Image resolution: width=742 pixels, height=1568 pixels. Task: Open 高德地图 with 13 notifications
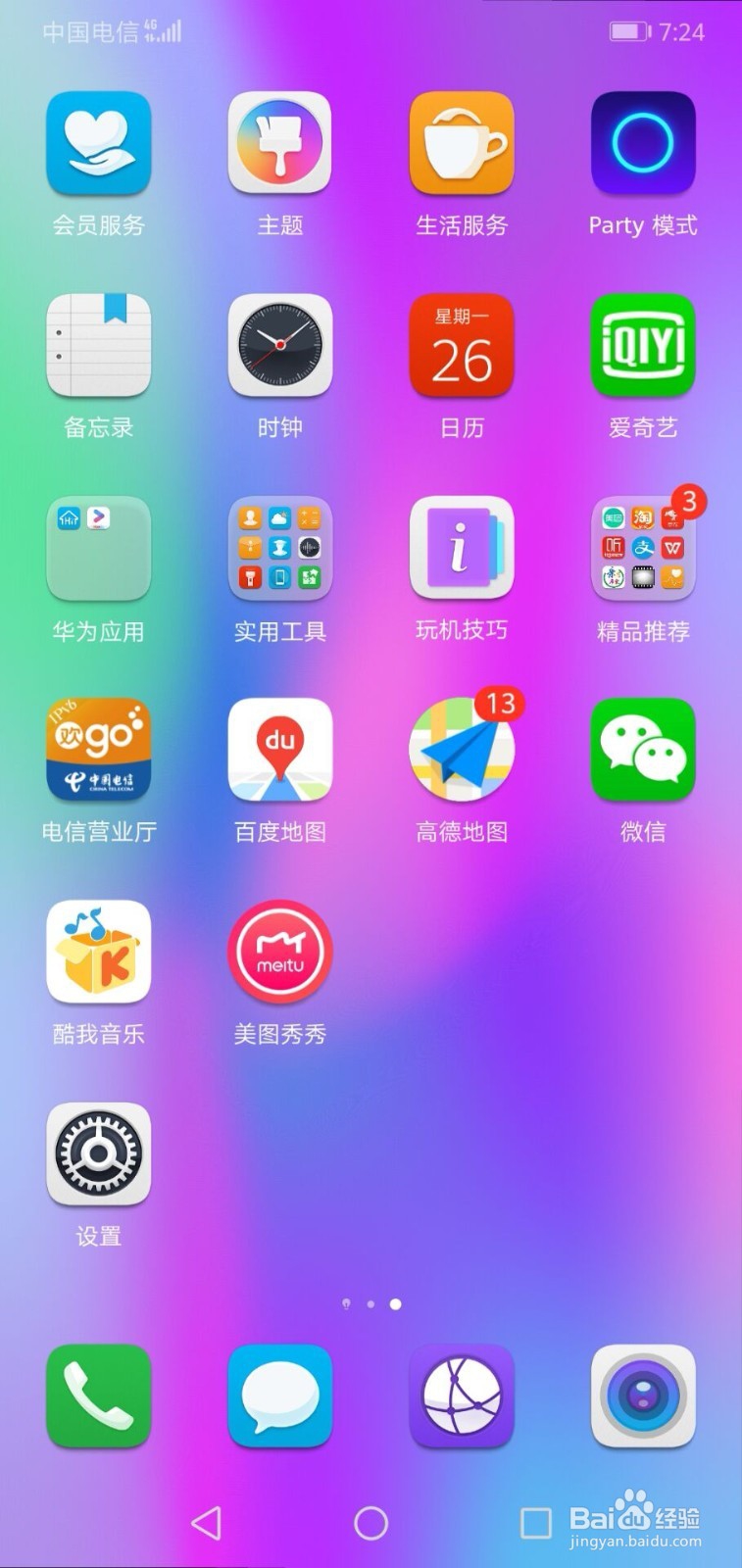[461, 749]
